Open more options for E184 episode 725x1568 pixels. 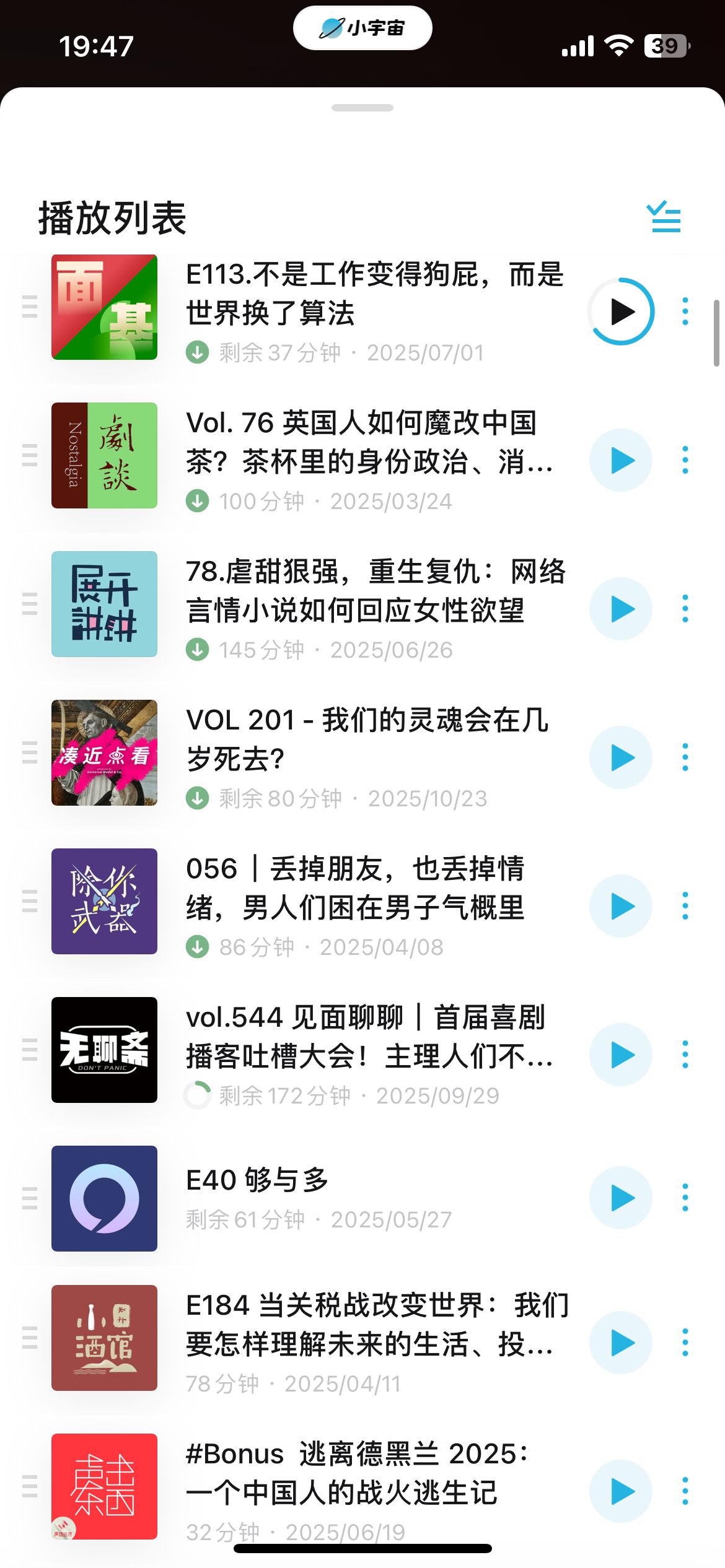coord(685,1343)
